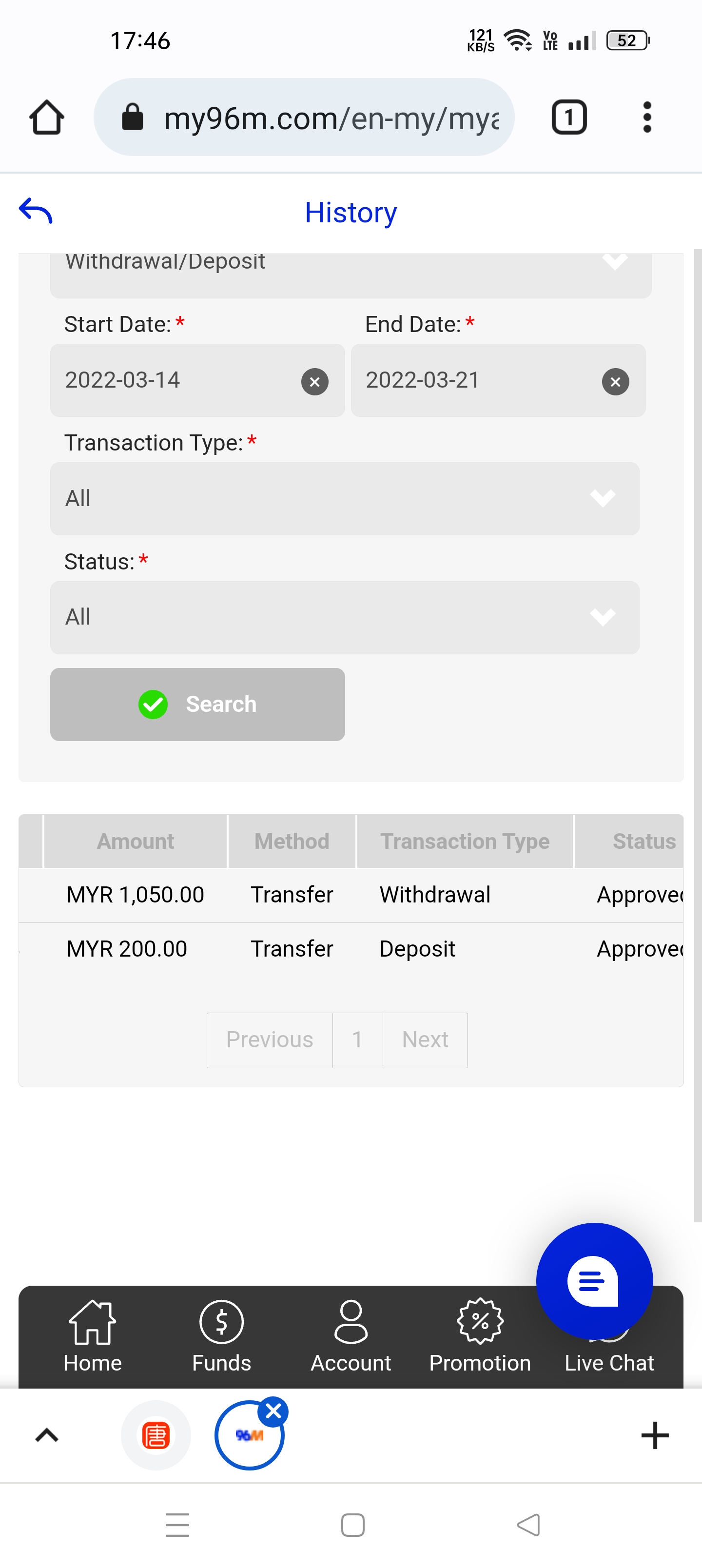
Task: Expand the Withdrawal/Deposit dropdown
Action: [350, 268]
